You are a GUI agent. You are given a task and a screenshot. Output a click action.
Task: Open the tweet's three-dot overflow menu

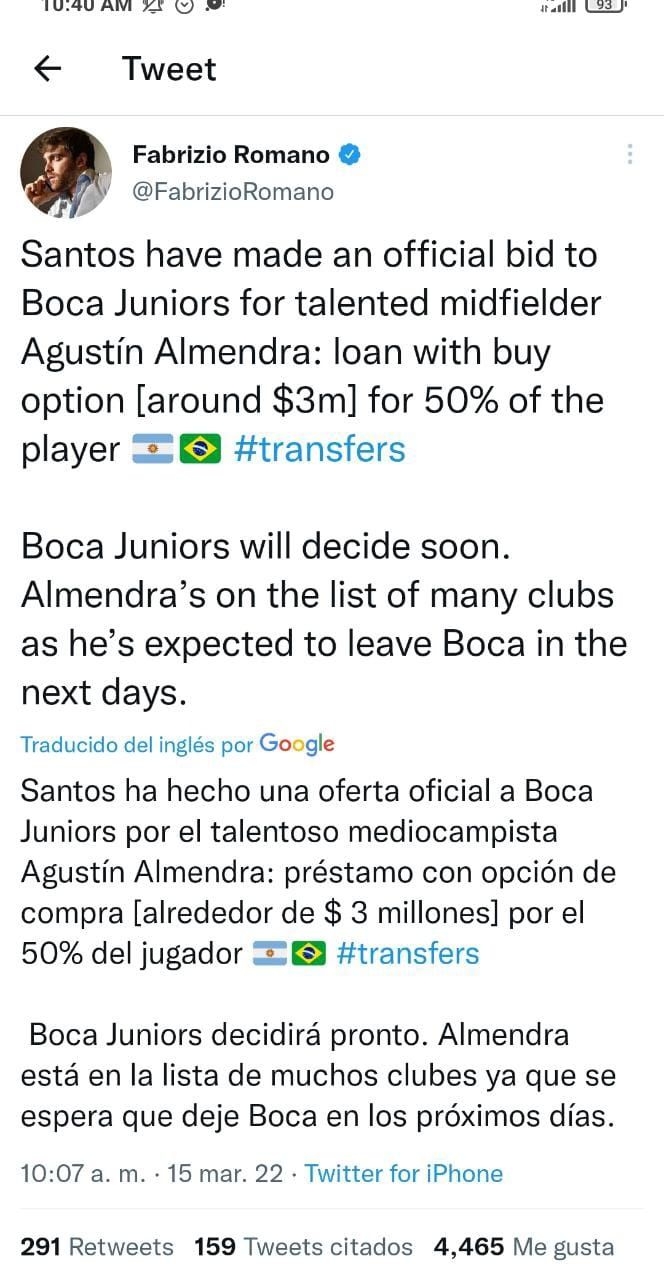tap(630, 154)
